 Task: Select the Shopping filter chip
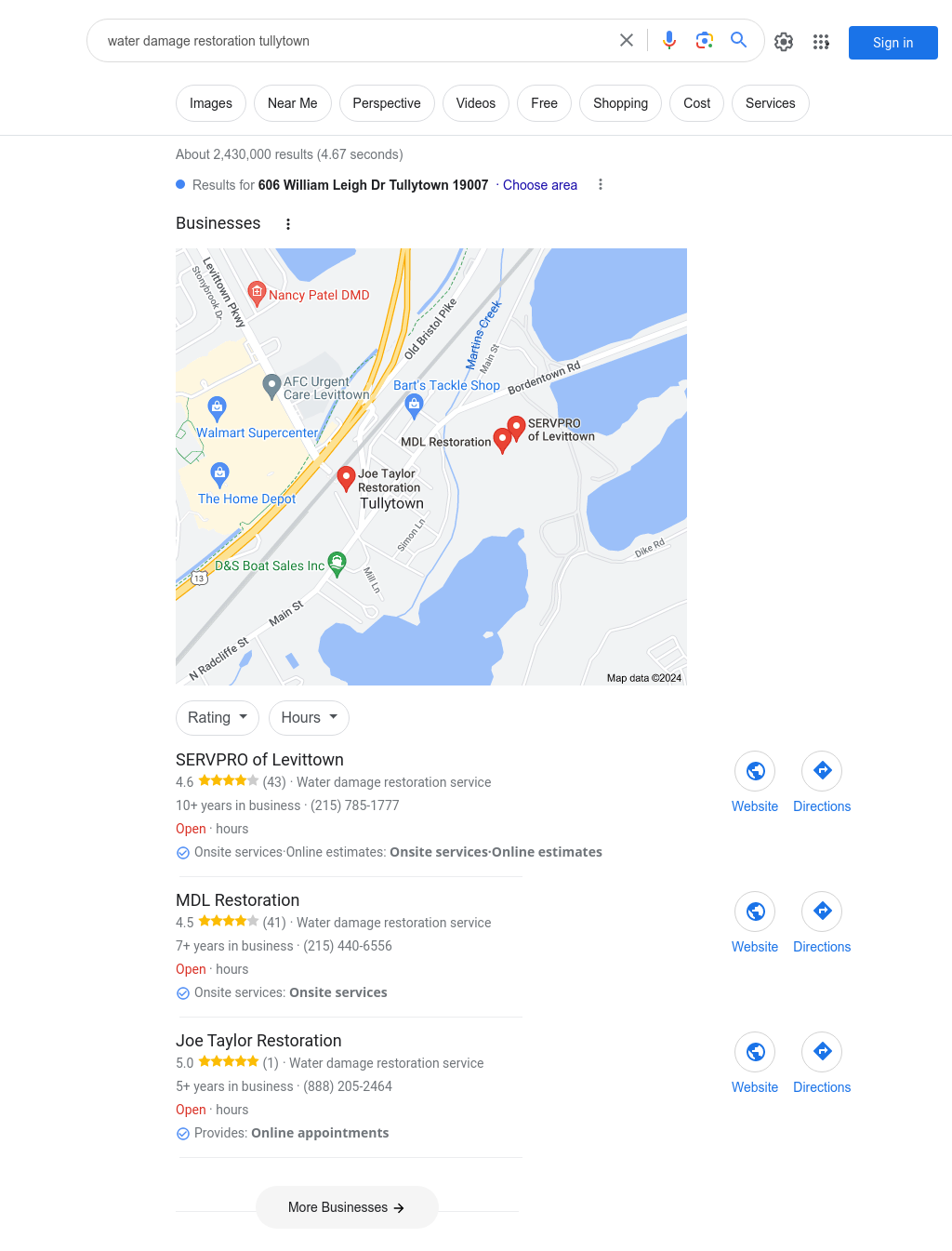pos(620,103)
